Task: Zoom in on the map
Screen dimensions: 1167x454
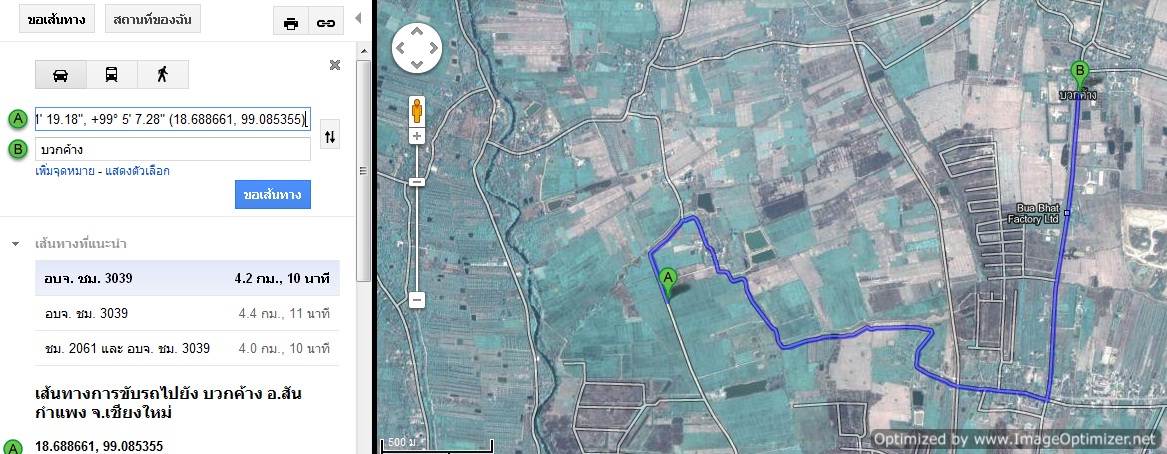Action: pyautogui.click(x=417, y=135)
